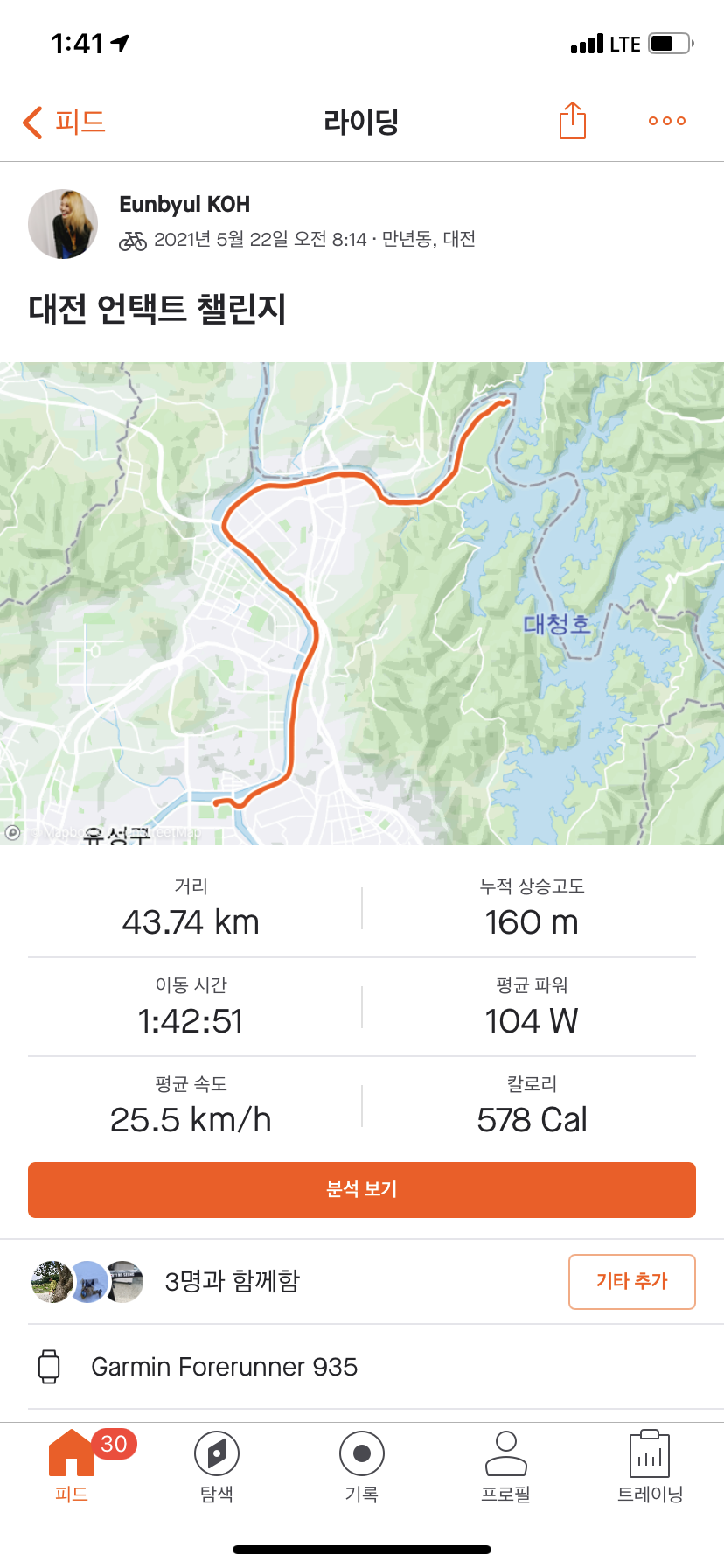The image size is (724, 1568).
Task: Switch to the 피드 tab
Action: click(72, 1465)
